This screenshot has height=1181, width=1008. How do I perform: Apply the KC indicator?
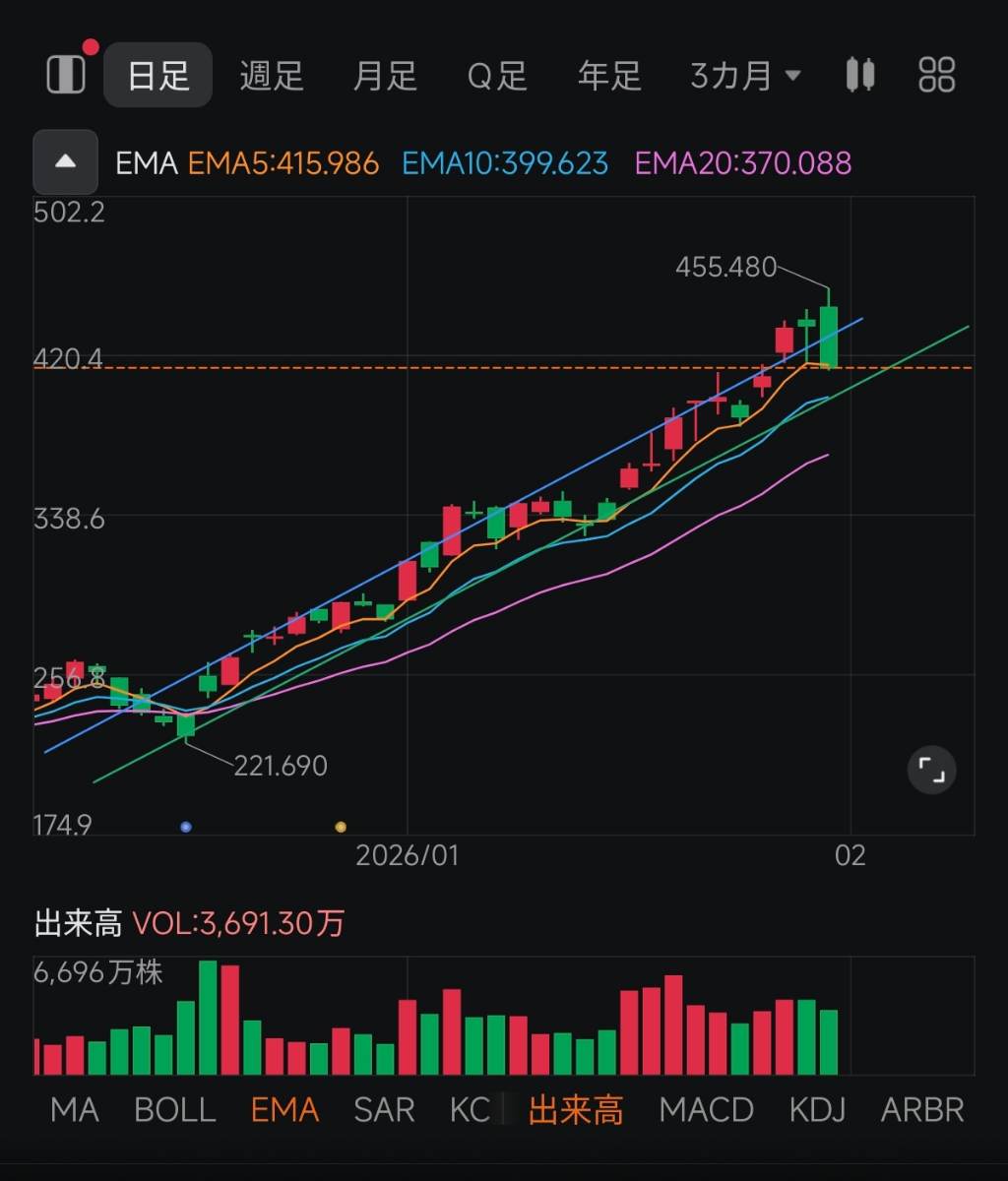[x=471, y=1110]
